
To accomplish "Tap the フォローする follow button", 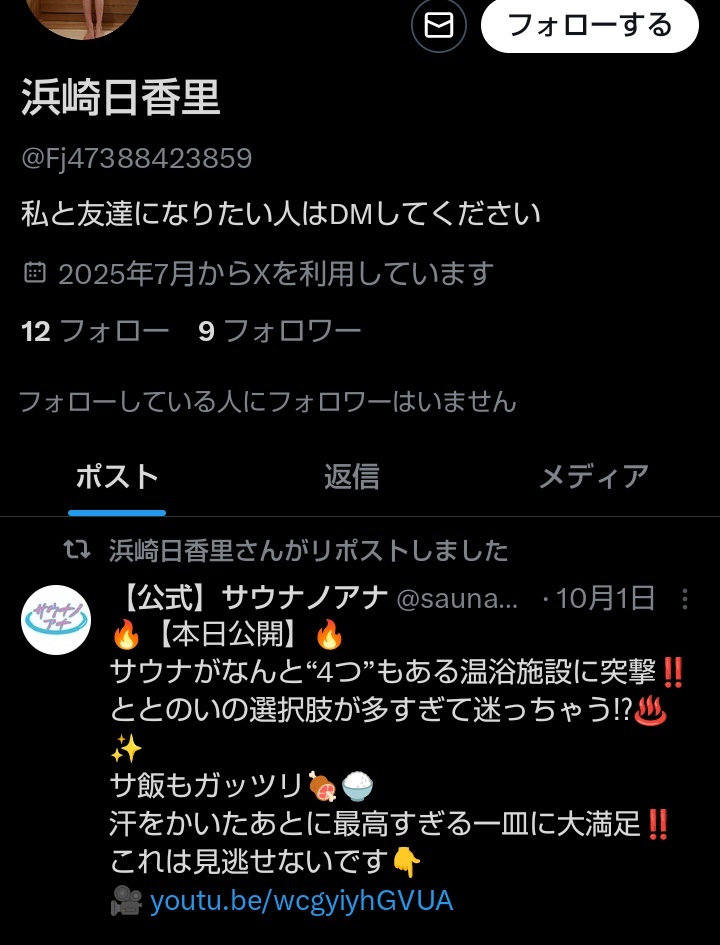I will pos(589,25).
